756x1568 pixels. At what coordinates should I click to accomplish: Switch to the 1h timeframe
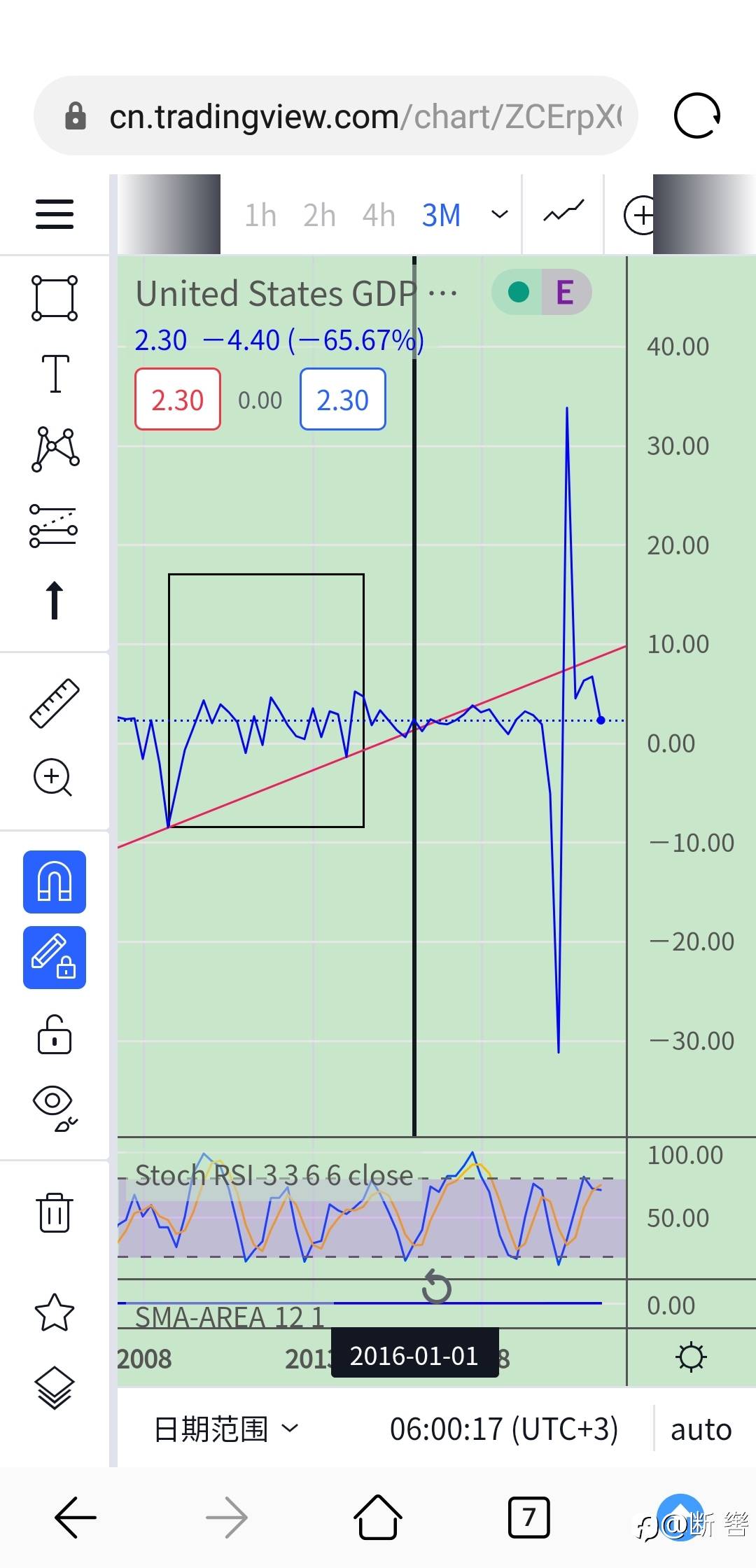click(x=260, y=216)
